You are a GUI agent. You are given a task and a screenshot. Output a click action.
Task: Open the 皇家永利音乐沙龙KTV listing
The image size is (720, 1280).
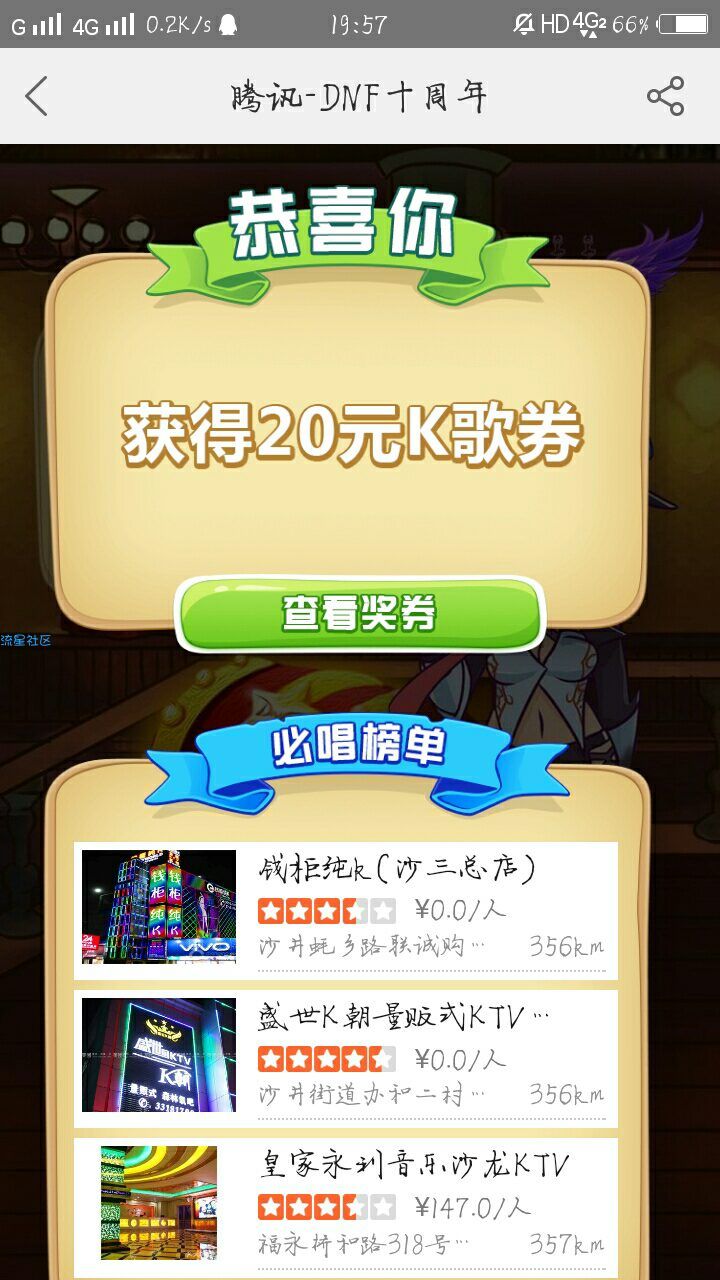pyautogui.click(x=346, y=1204)
